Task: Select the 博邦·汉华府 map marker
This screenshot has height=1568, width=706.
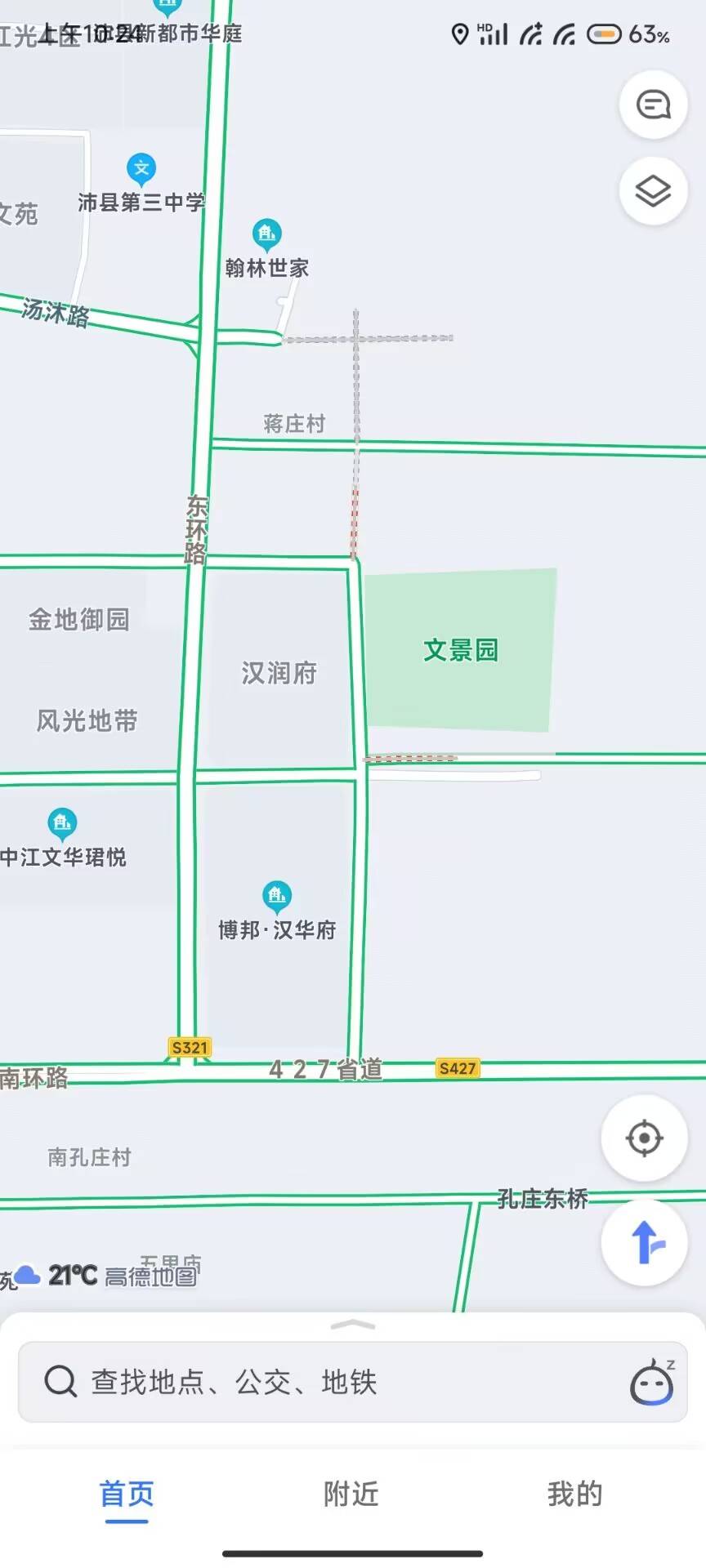Action: click(x=276, y=896)
